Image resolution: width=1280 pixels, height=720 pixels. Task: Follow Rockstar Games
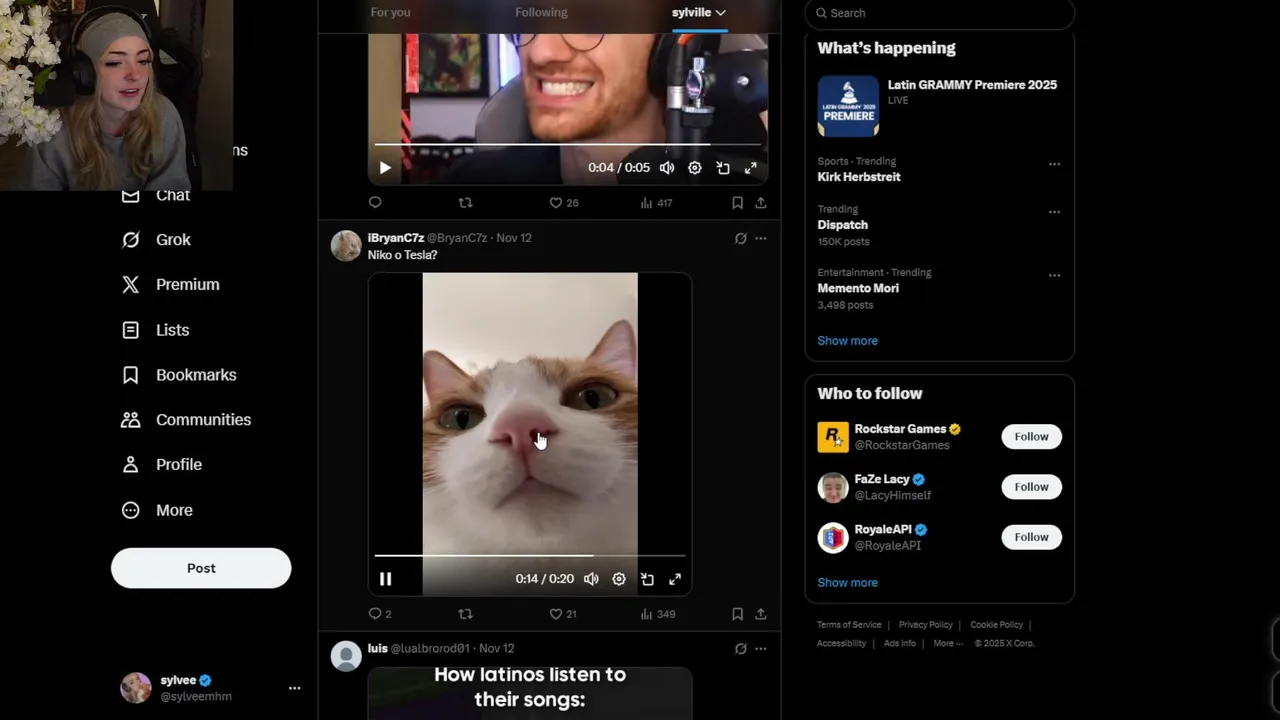tap(1031, 437)
